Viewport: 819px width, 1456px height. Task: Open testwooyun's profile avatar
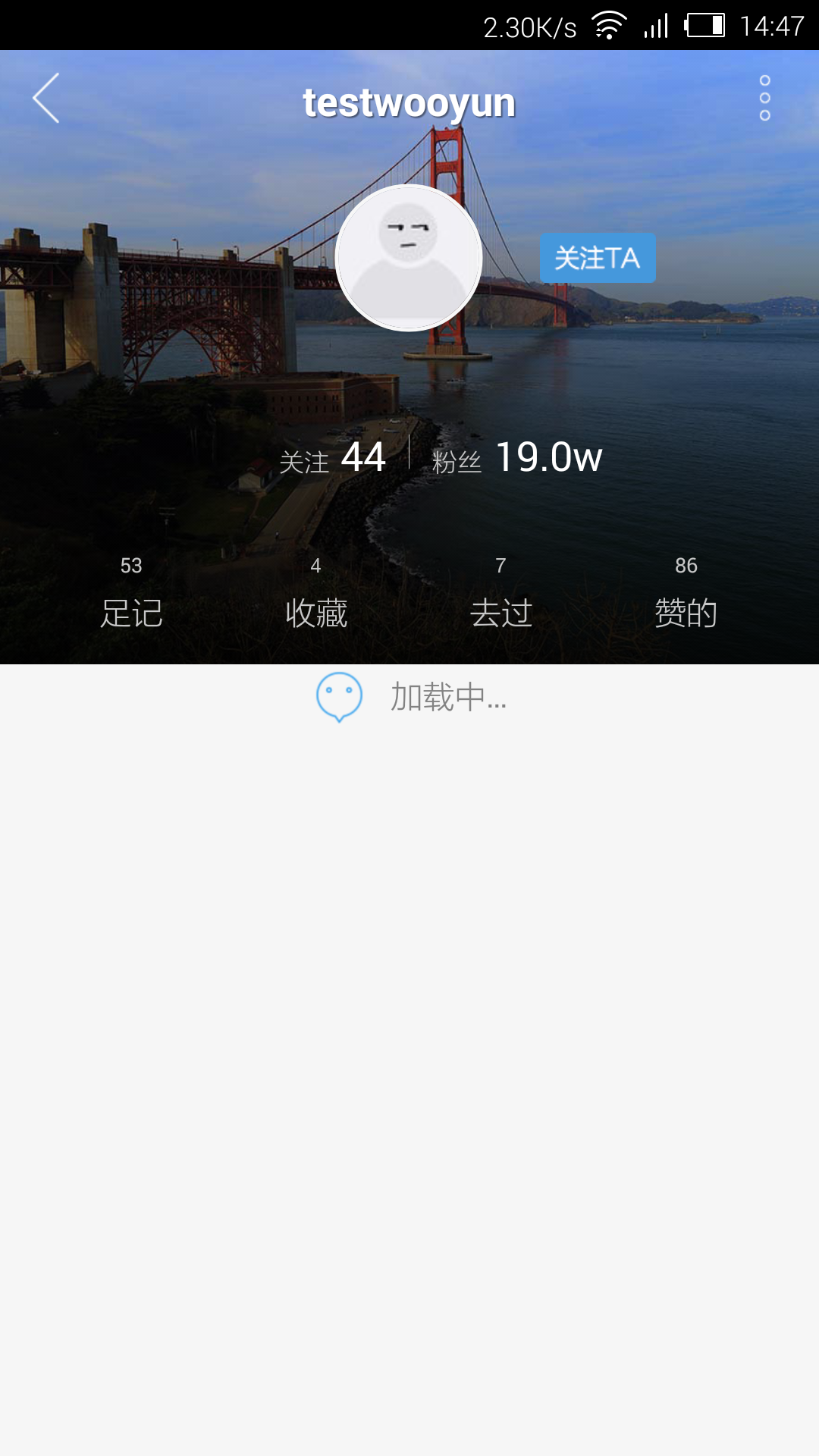(x=409, y=258)
